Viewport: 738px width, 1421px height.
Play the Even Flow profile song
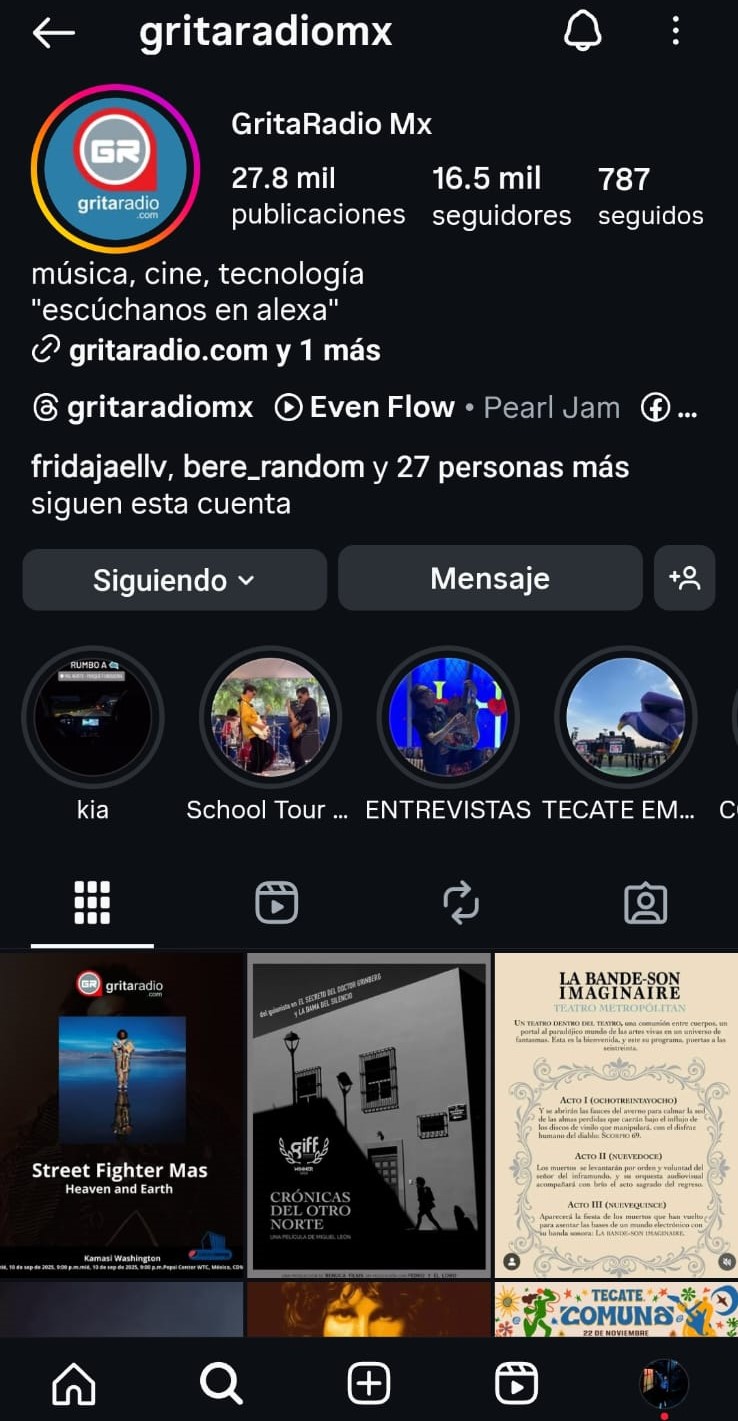point(366,407)
